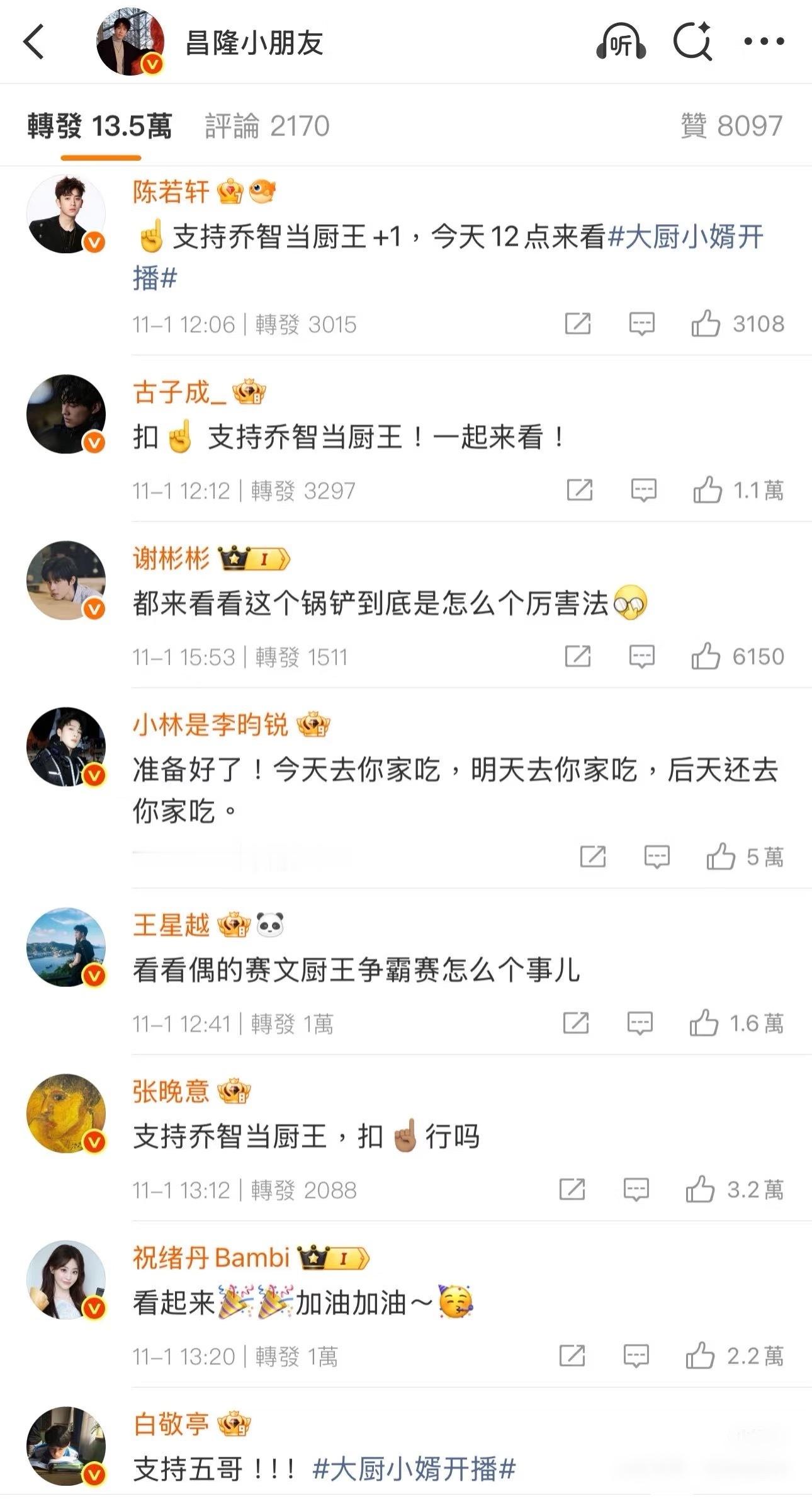Expand reposts of 陈若轩 showing 轉發 3015
This screenshot has height=1499, width=812.
coord(304,325)
